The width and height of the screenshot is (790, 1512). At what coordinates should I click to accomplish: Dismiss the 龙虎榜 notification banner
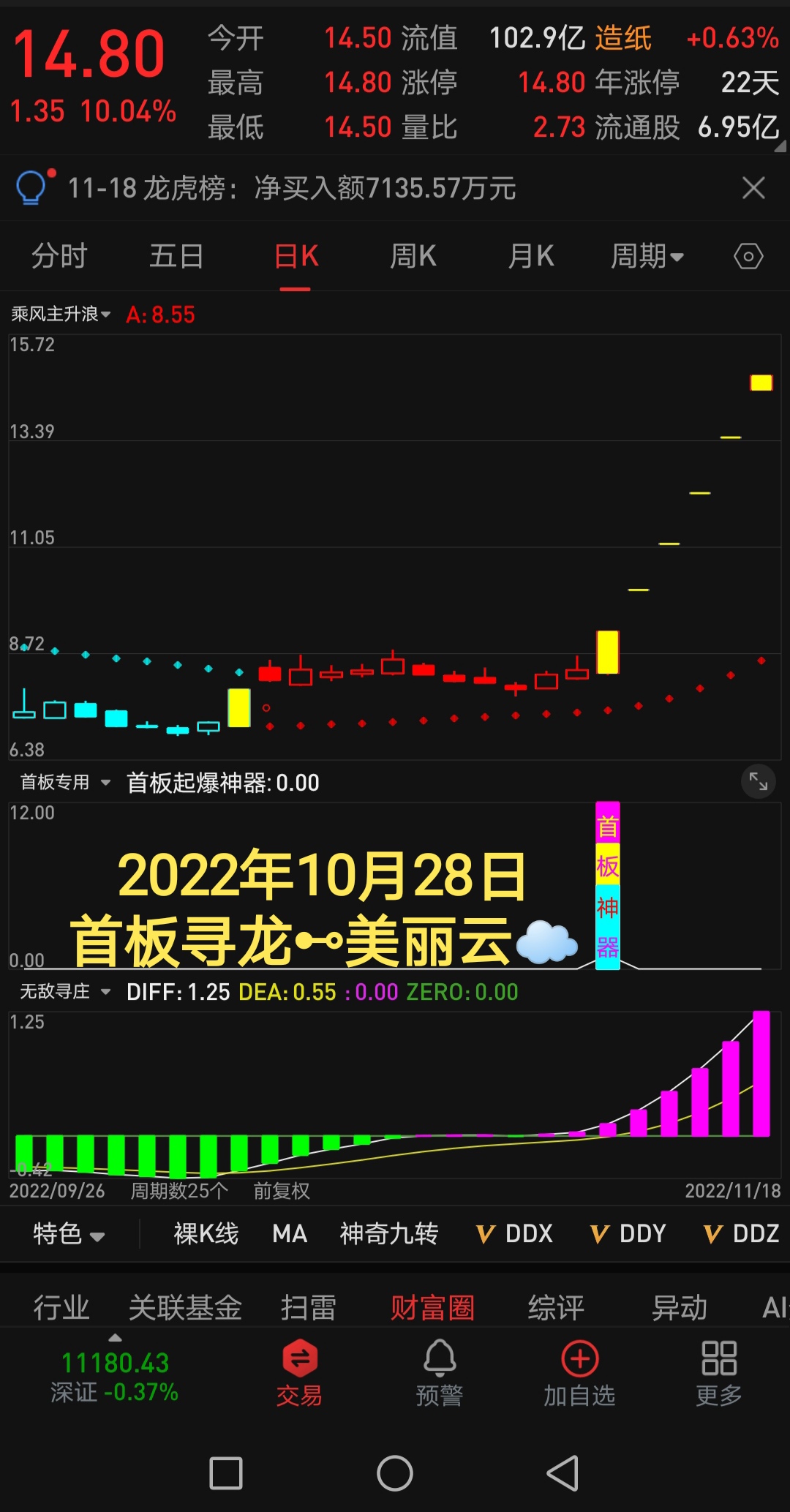pos(753,188)
